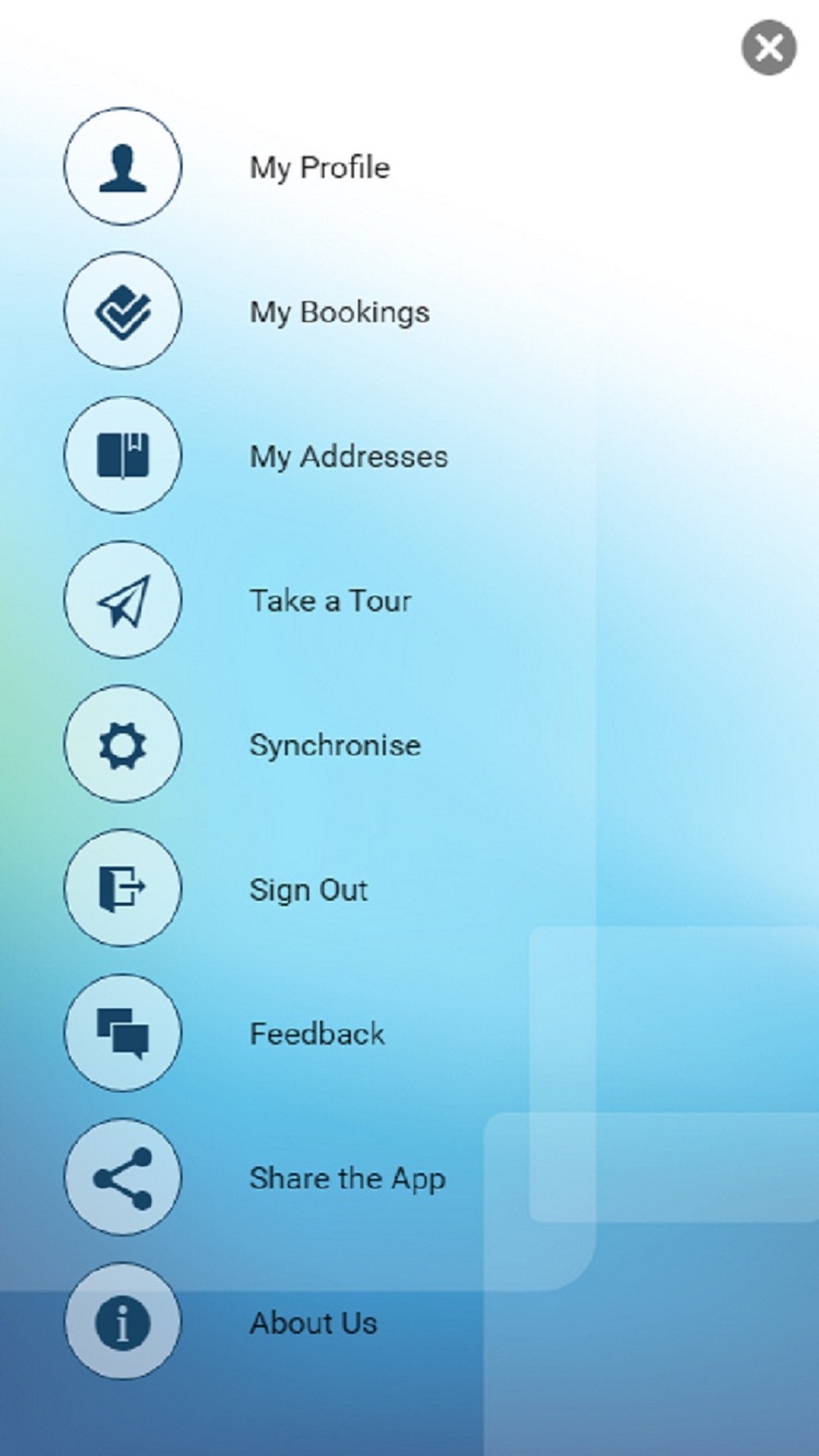The image size is (819, 1456).
Task: Open My Profile
Action: [x=319, y=167]
